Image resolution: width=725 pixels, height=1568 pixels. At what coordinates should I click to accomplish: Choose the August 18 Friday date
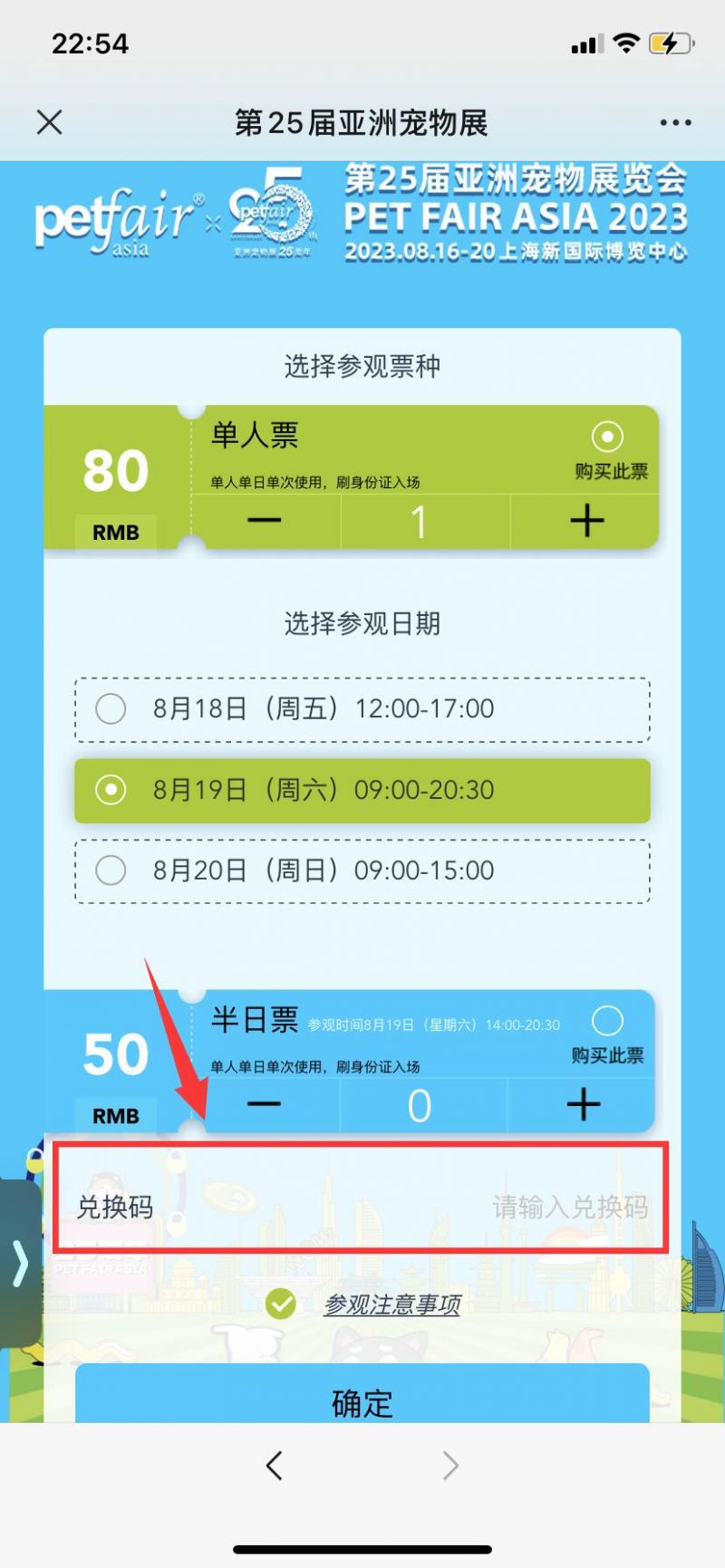(x=111, y=708)
